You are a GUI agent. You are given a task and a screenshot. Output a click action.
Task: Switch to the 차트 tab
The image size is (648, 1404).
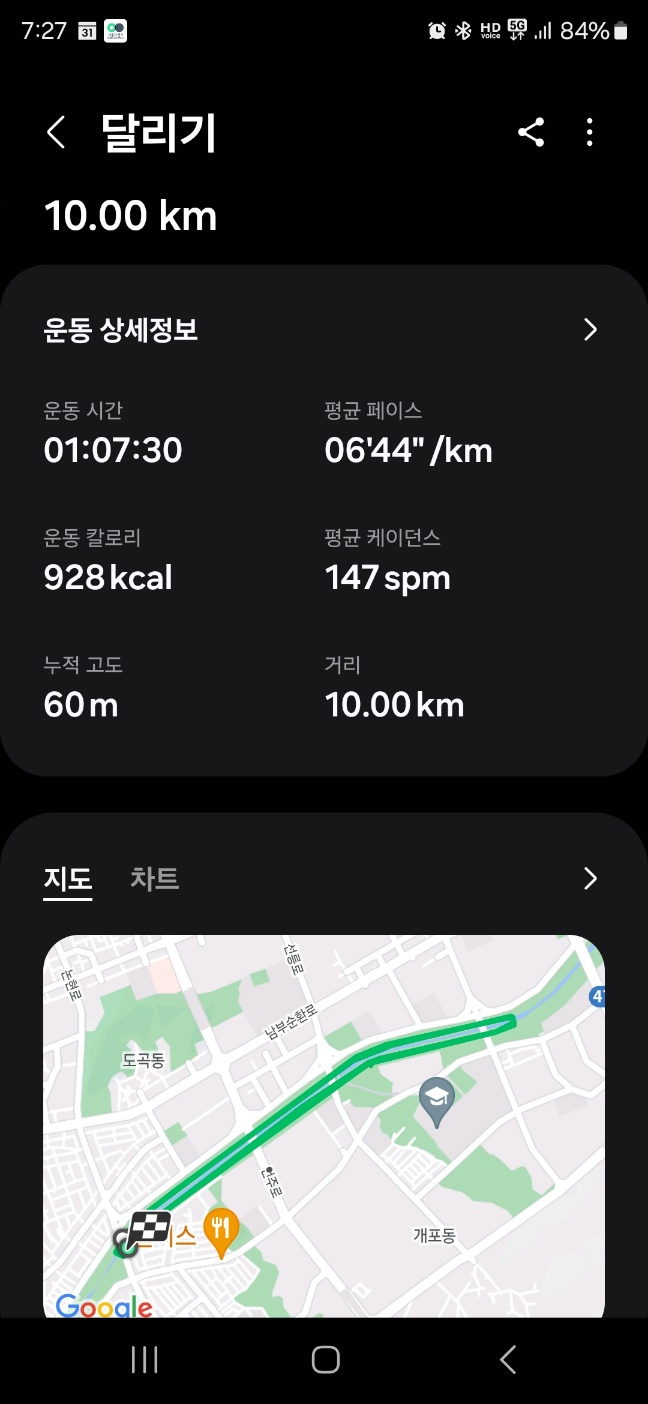pyautogui.click(x=155, y=879)
